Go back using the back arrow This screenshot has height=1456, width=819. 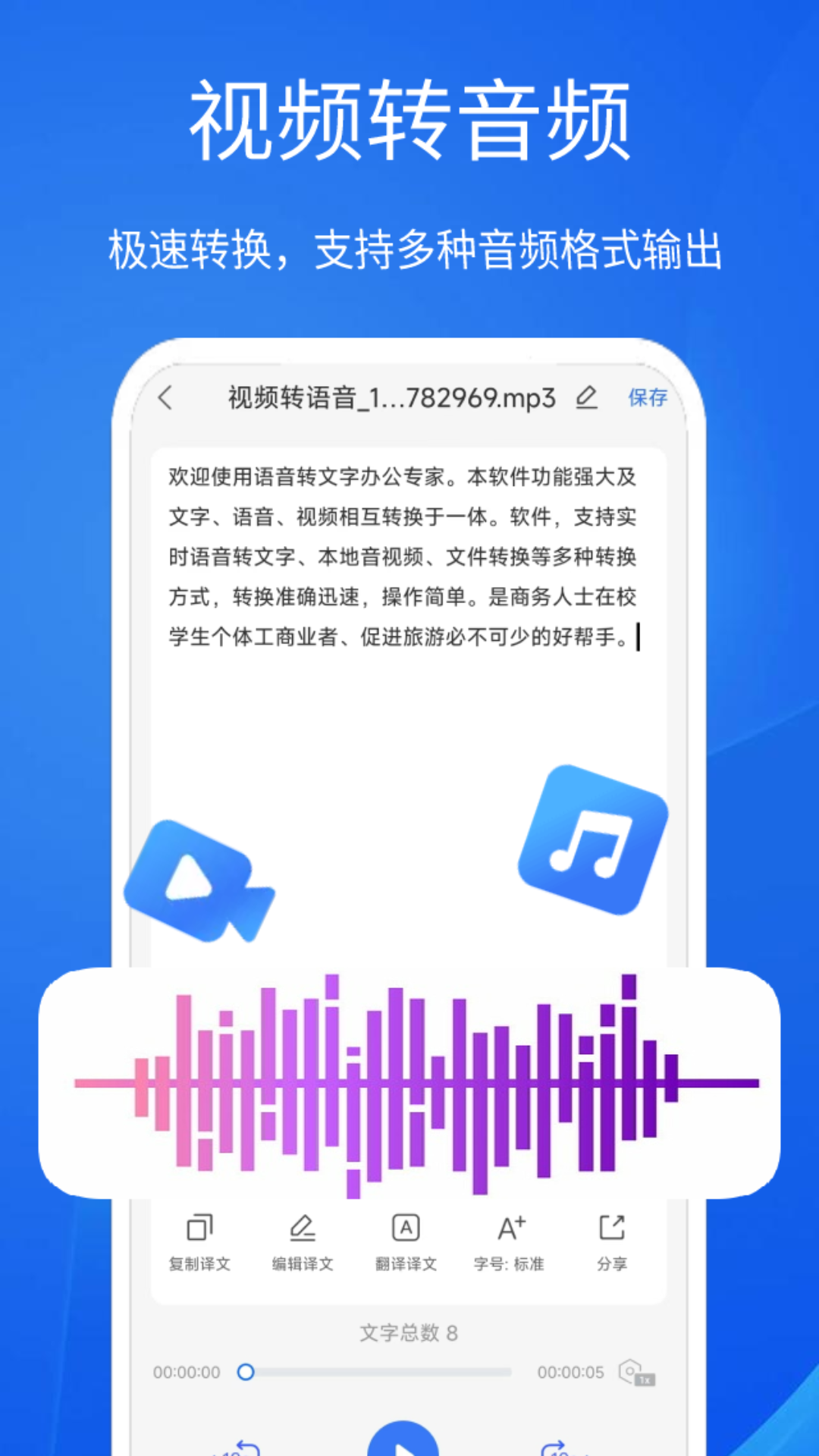[166, 397]
